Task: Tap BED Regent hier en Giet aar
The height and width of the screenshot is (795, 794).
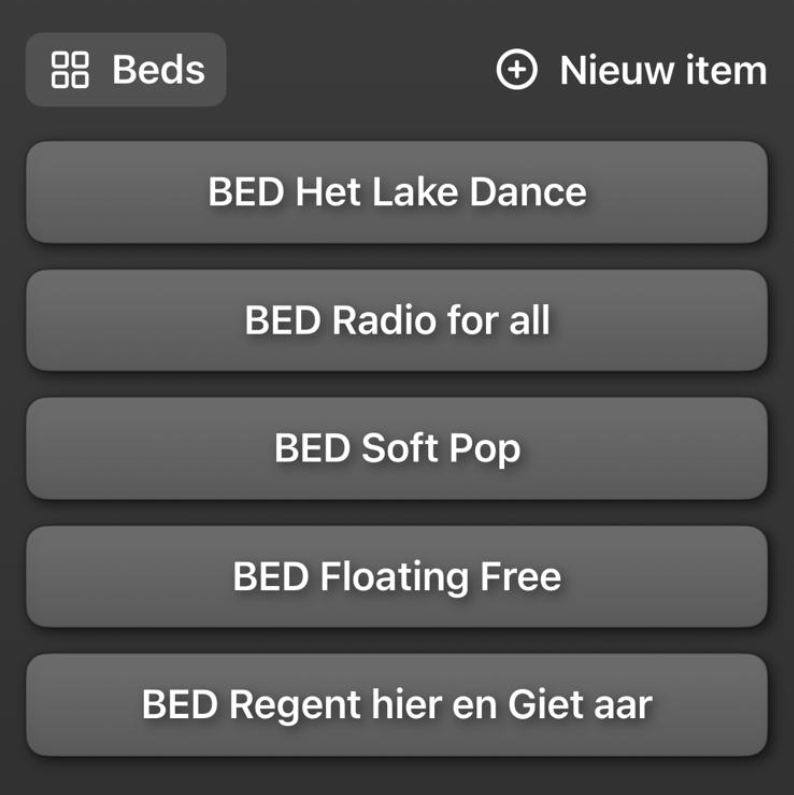Action: [x=397, y=704]
